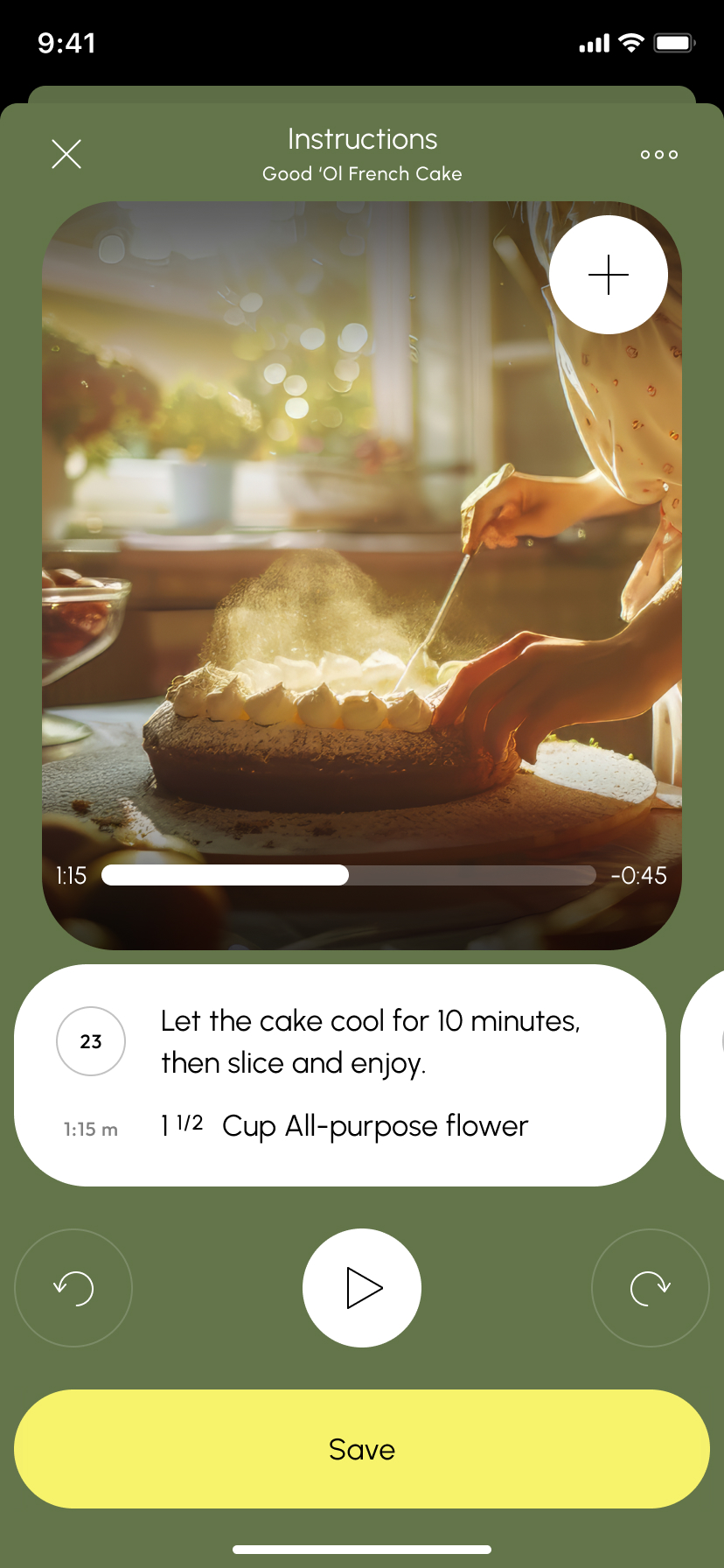Open step 23 instruction card

(339, 1074)
